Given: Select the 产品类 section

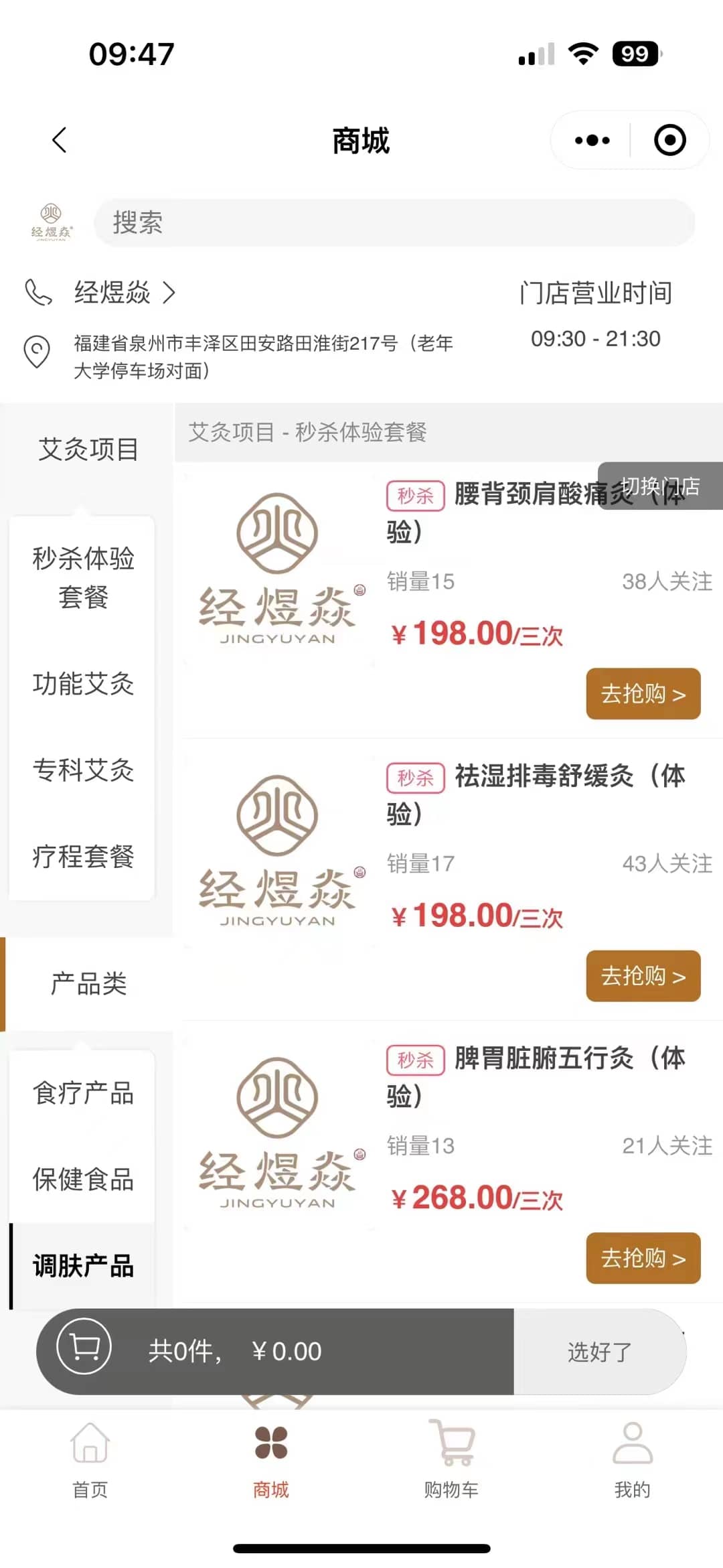Looking at the screenshot, I should tap(88, 984).
